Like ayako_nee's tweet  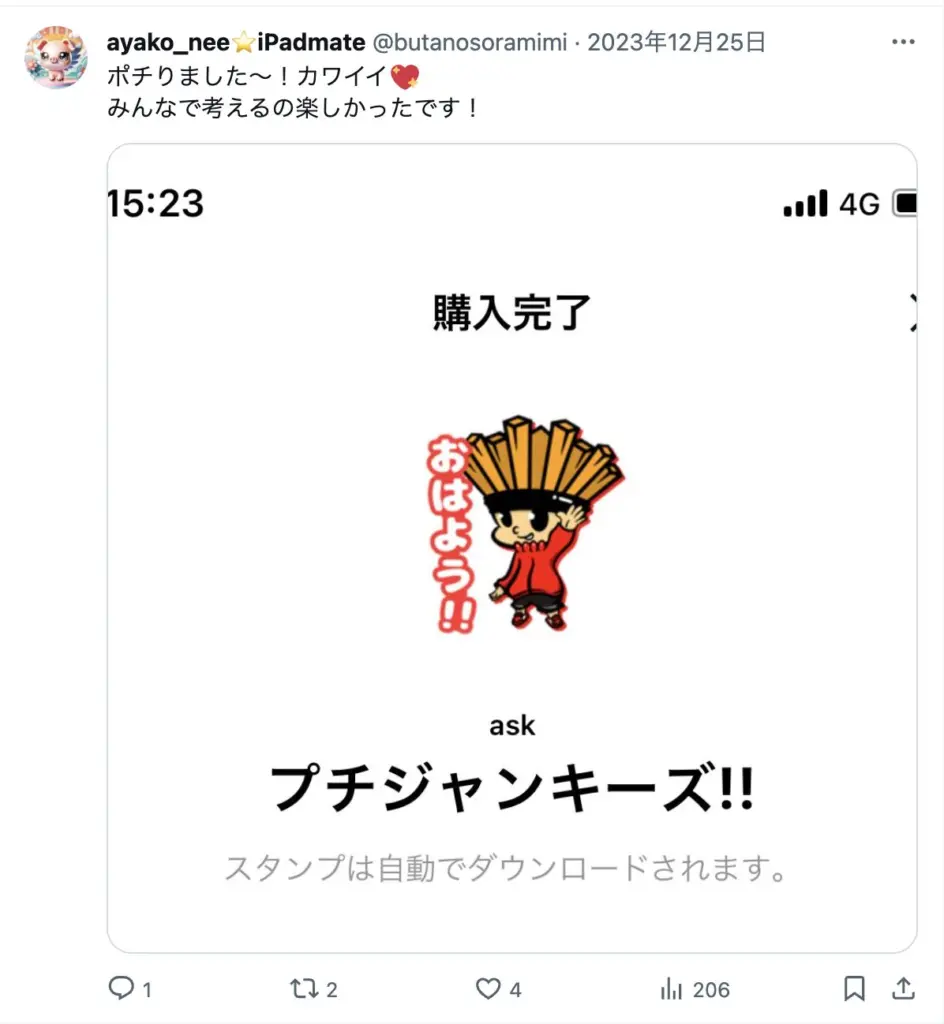tap(488, 989)
